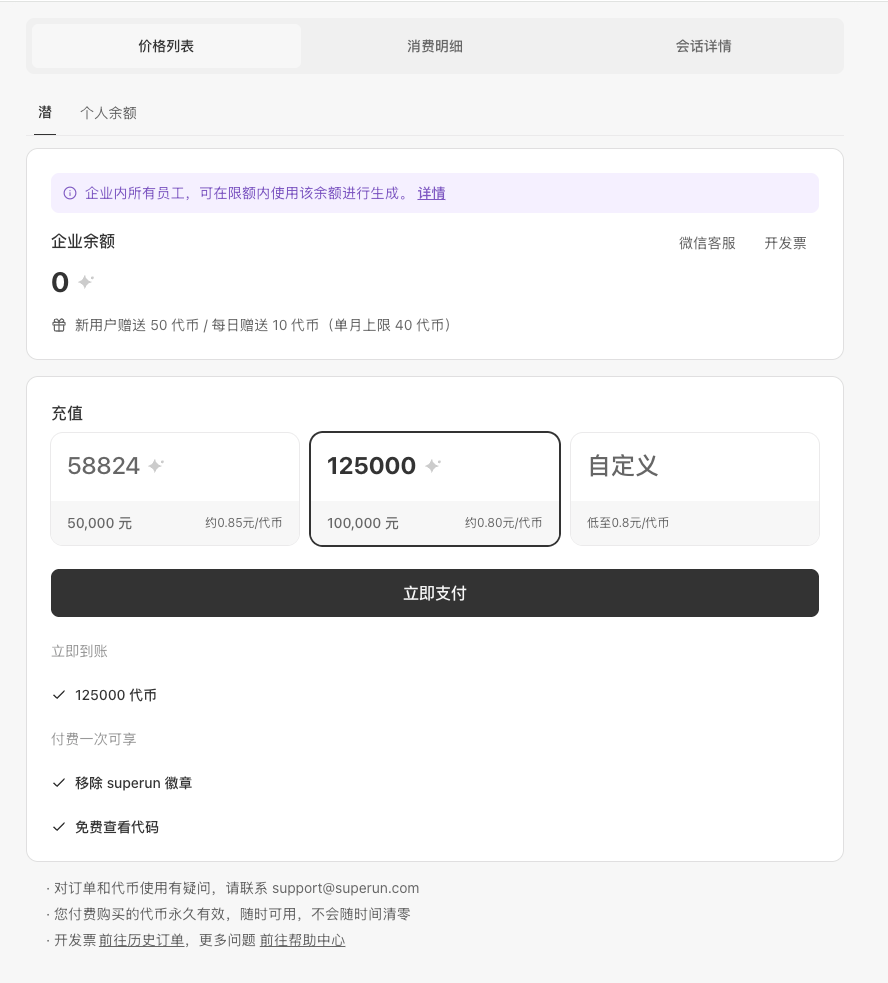Switch to the 个人余额 sub-tab
This screenshot has width=888, height=983.
click(x=108, y=113)
